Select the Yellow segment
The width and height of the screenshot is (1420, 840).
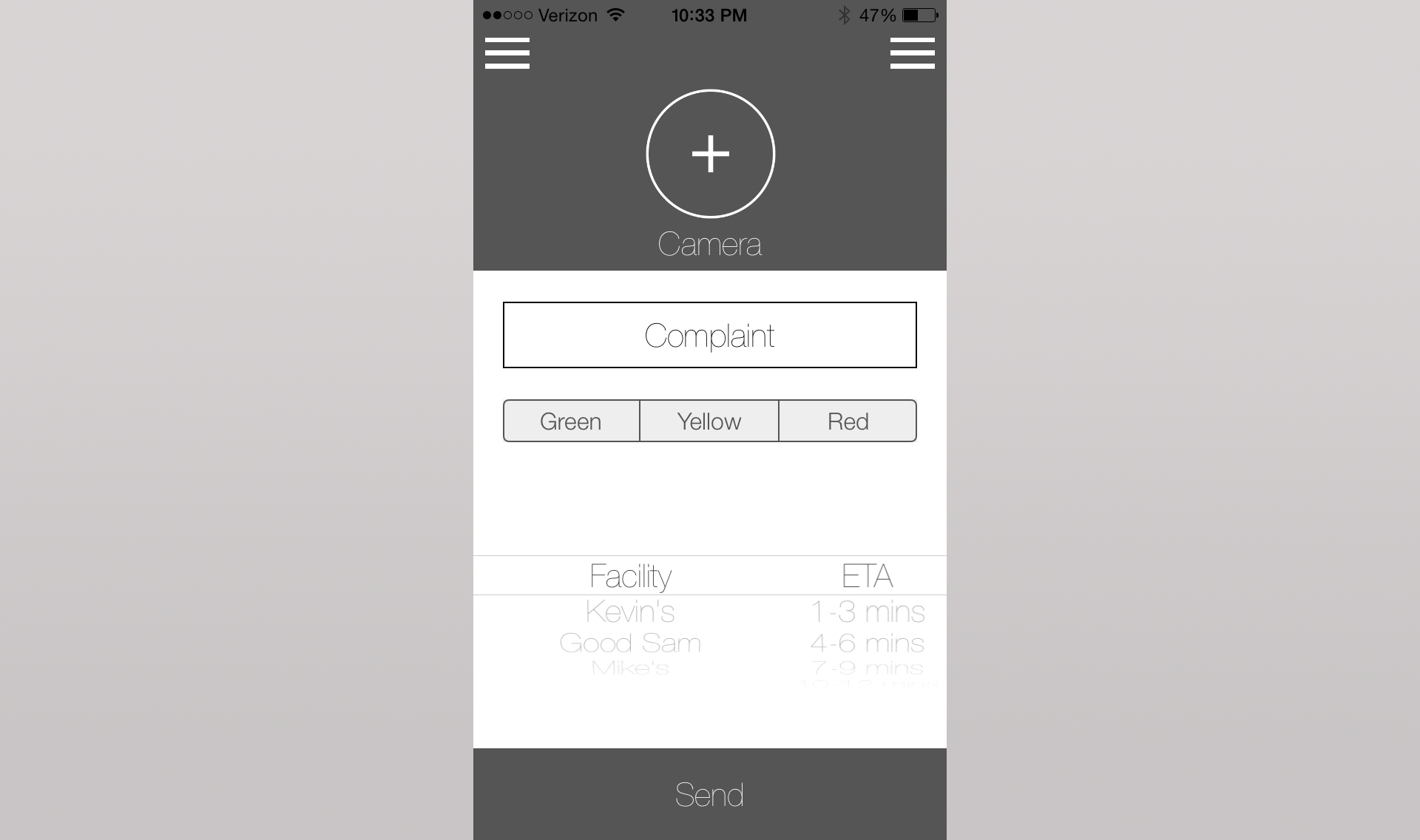[x=709, y=421]
